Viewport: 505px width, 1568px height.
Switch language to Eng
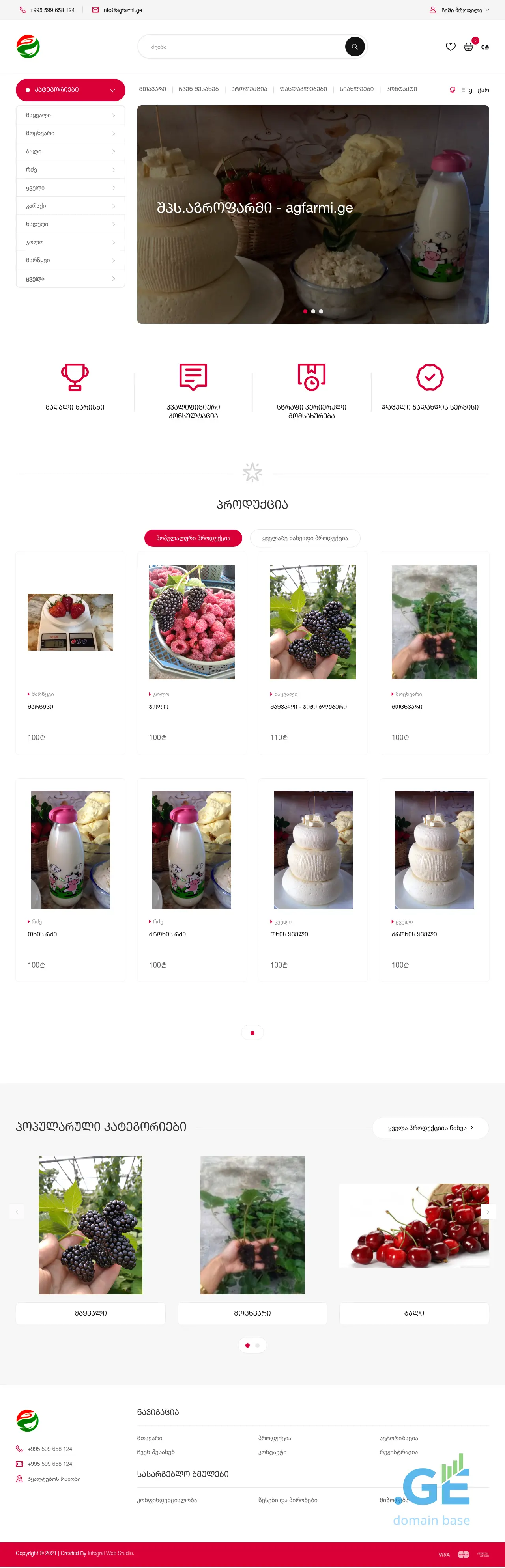pyautogui.click(x=466, y=90)
